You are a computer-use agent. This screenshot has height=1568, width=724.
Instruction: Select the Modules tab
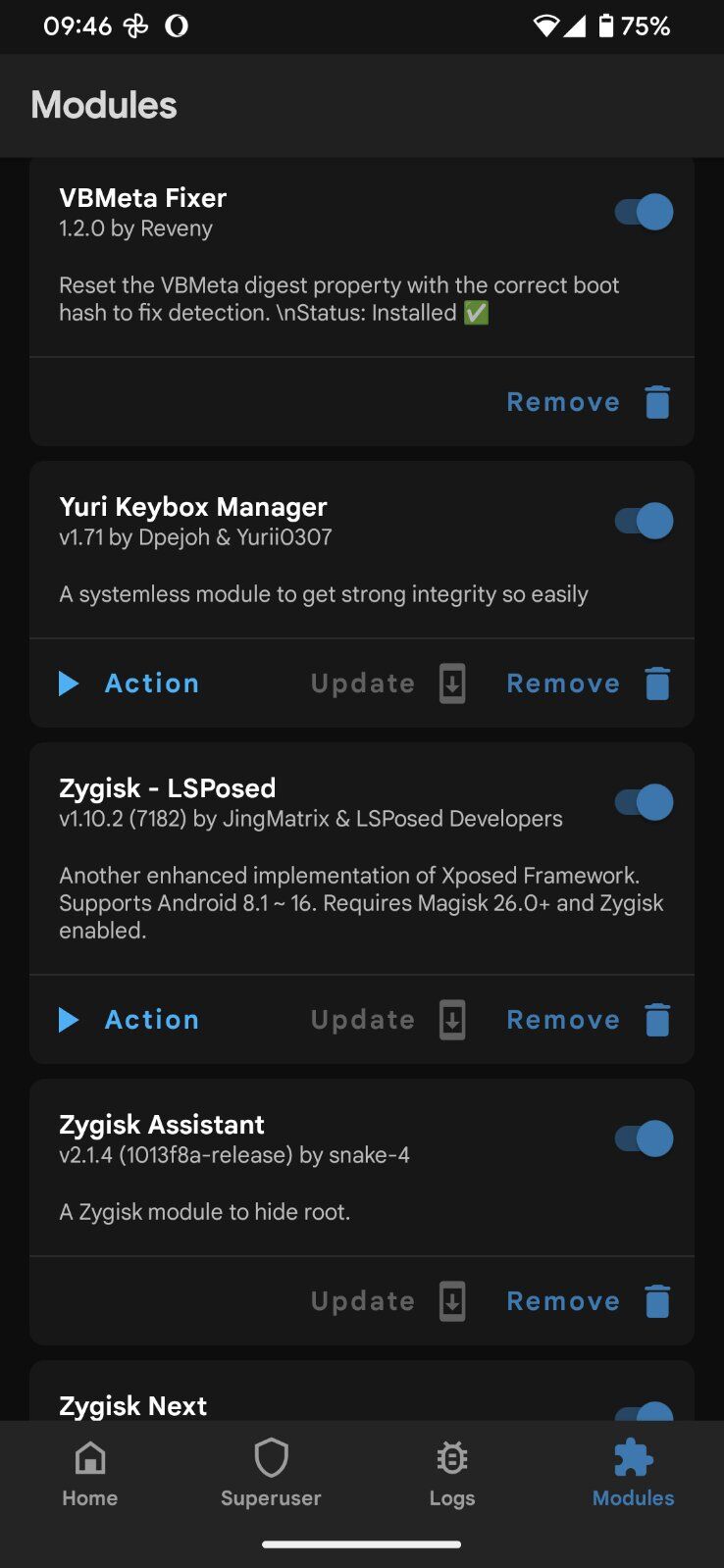[x=634, y=1474]
